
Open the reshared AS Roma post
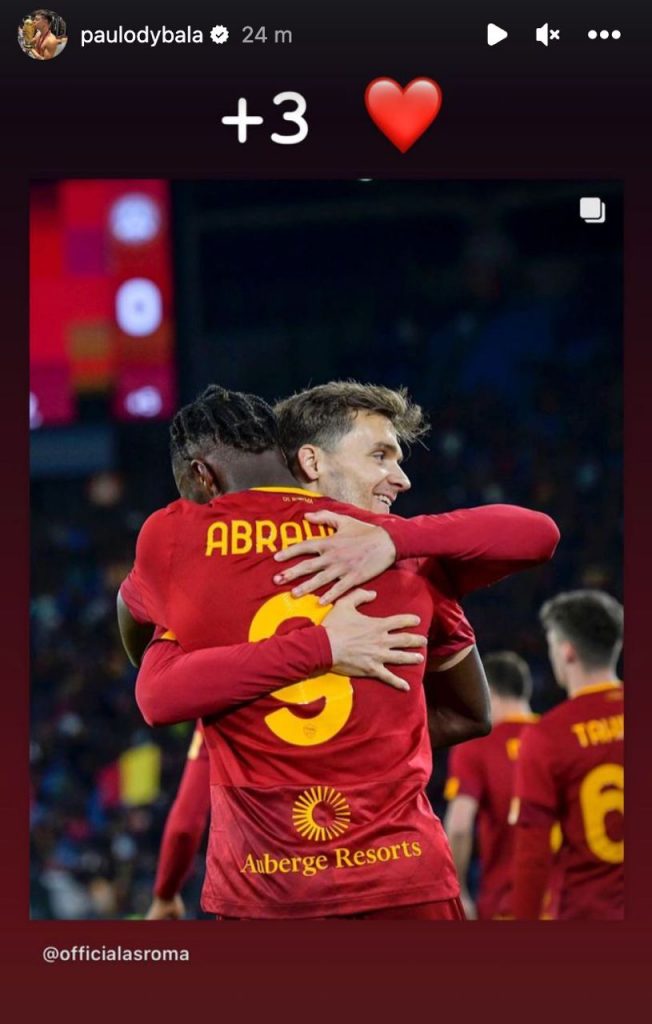326,550
